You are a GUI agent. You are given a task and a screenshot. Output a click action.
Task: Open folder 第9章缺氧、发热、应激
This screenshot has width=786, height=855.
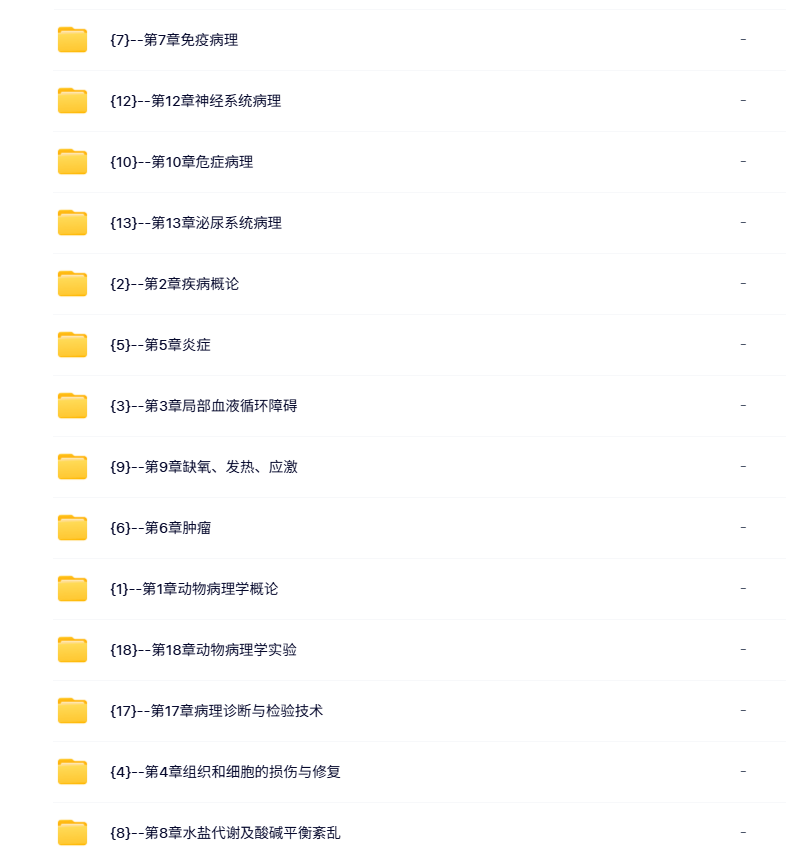(204, 467)
